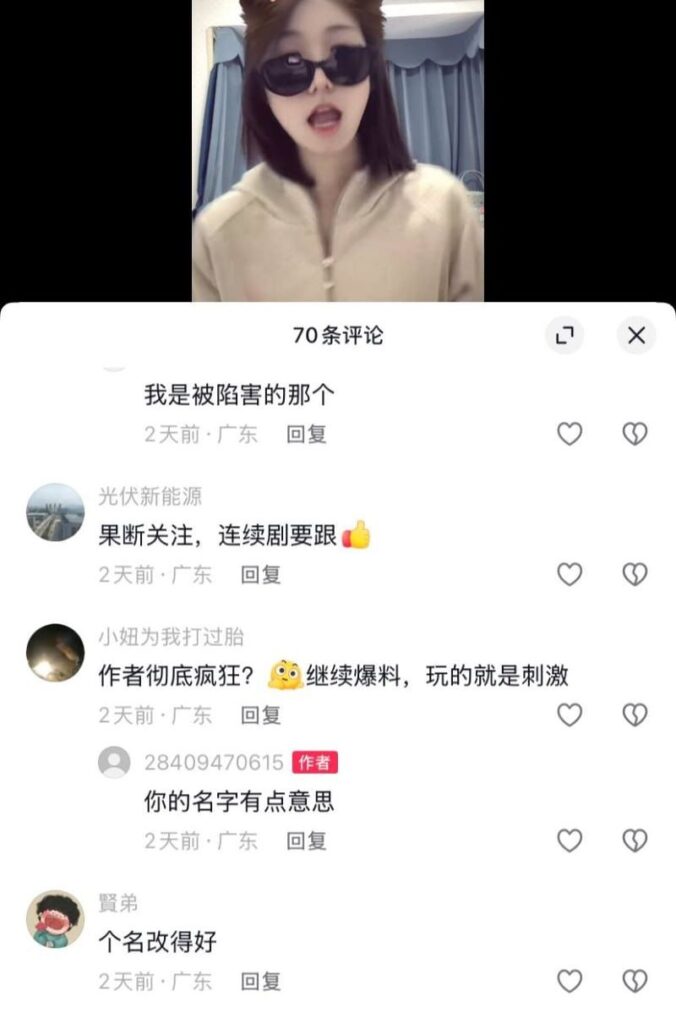Viewport: 676px width, 1024px height.
Task: Reply to 光伏新能源's comment
Action: (260, 575)
